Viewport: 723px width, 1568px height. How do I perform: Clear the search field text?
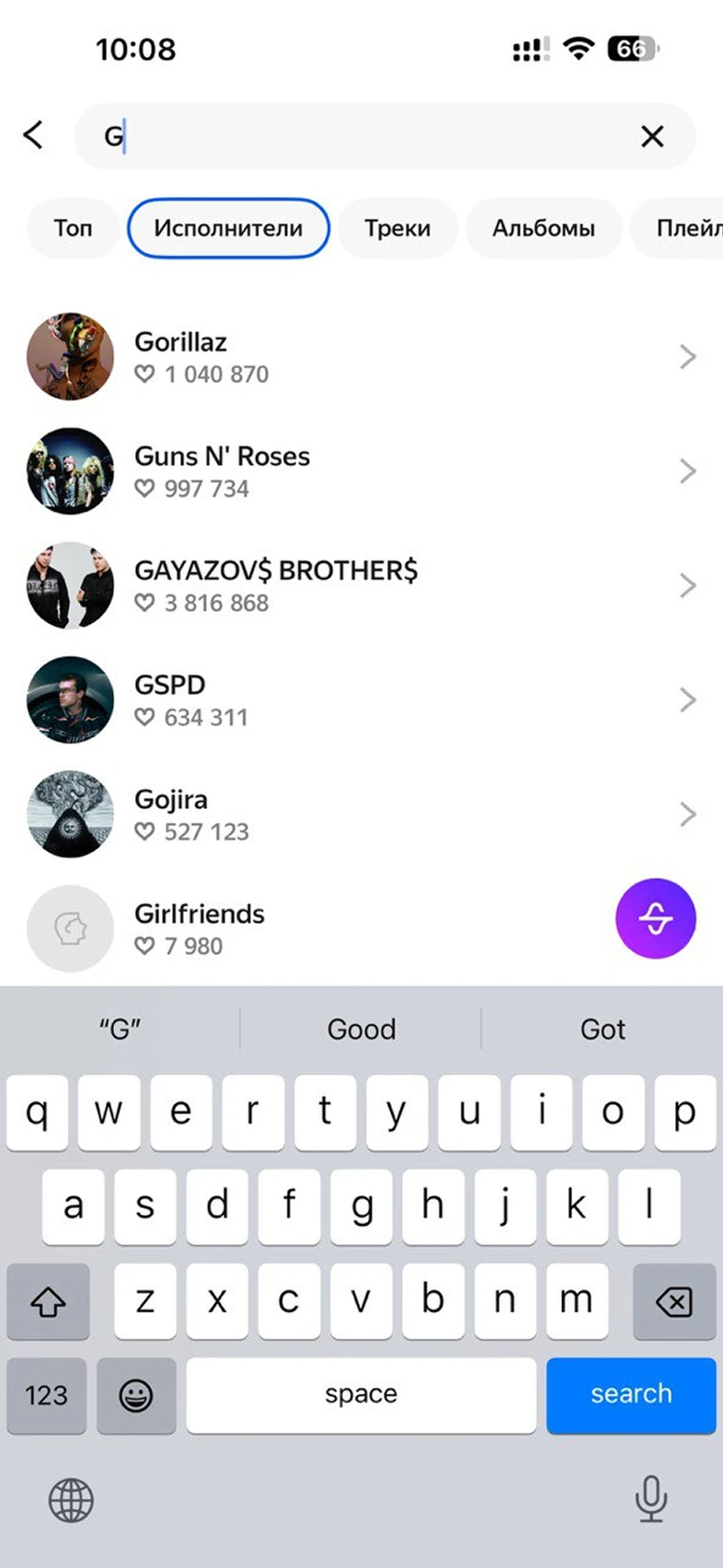click(652, 136)
